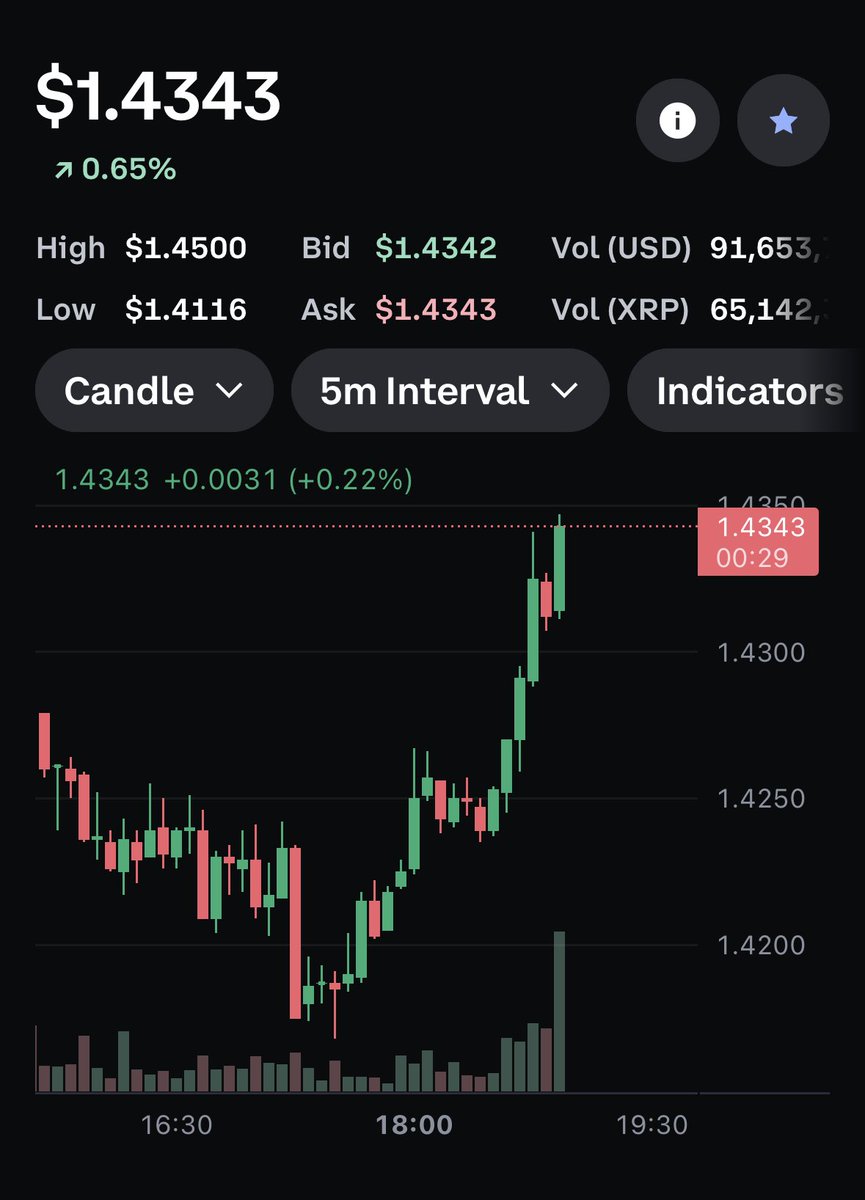865x1200 pixels.
Task: Open the asset info icon
Action: [677, 121]
